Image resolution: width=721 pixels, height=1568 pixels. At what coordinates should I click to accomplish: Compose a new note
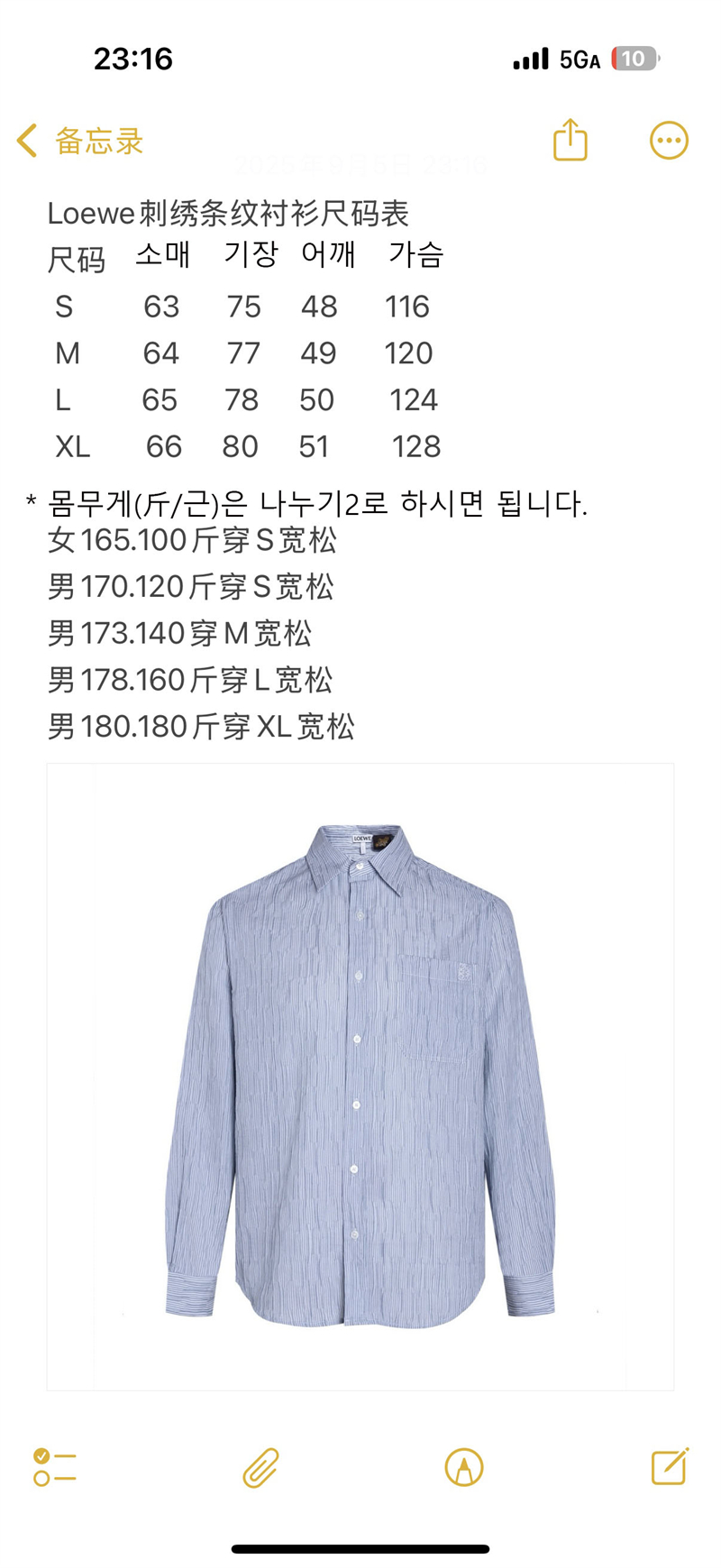pos(670,1466)
